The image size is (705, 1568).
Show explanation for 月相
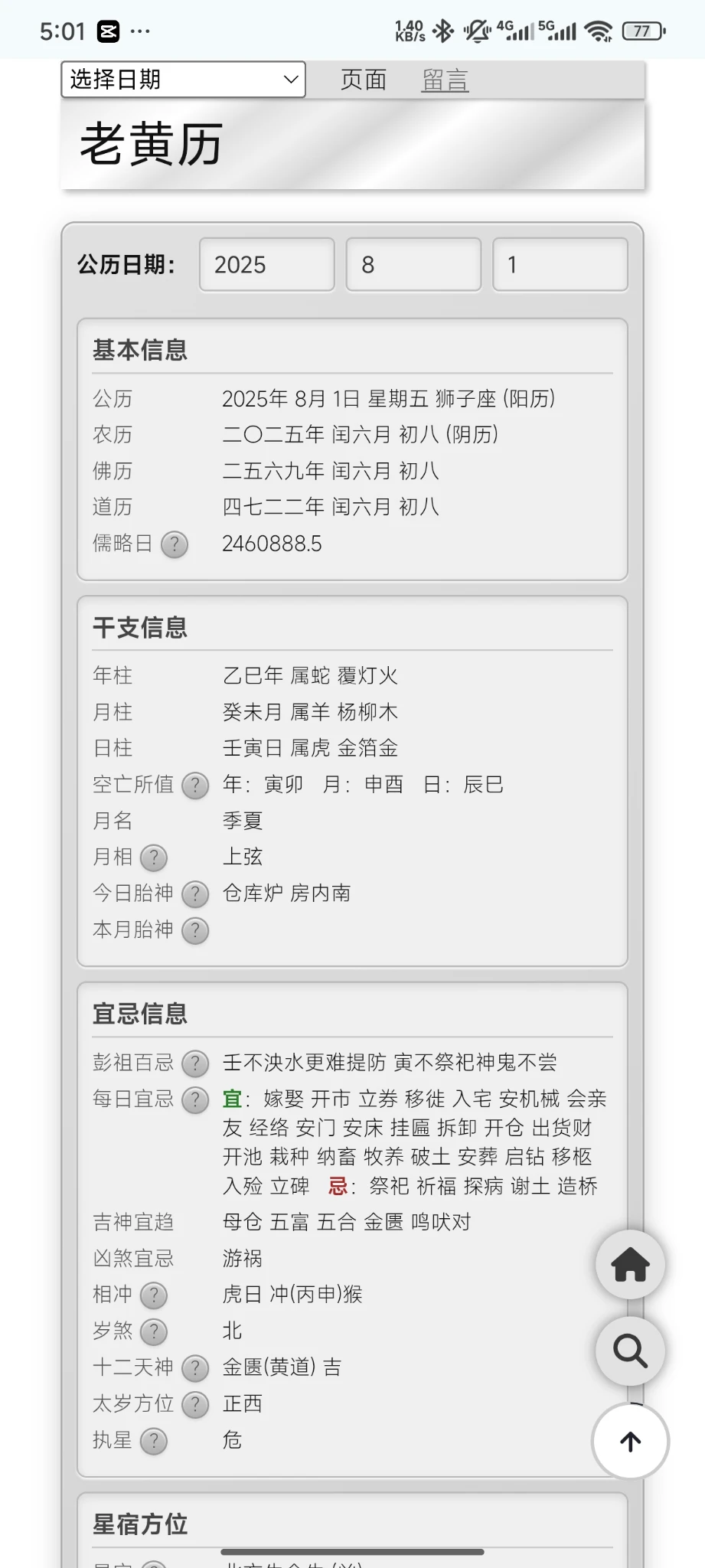[x=154, y=857]
